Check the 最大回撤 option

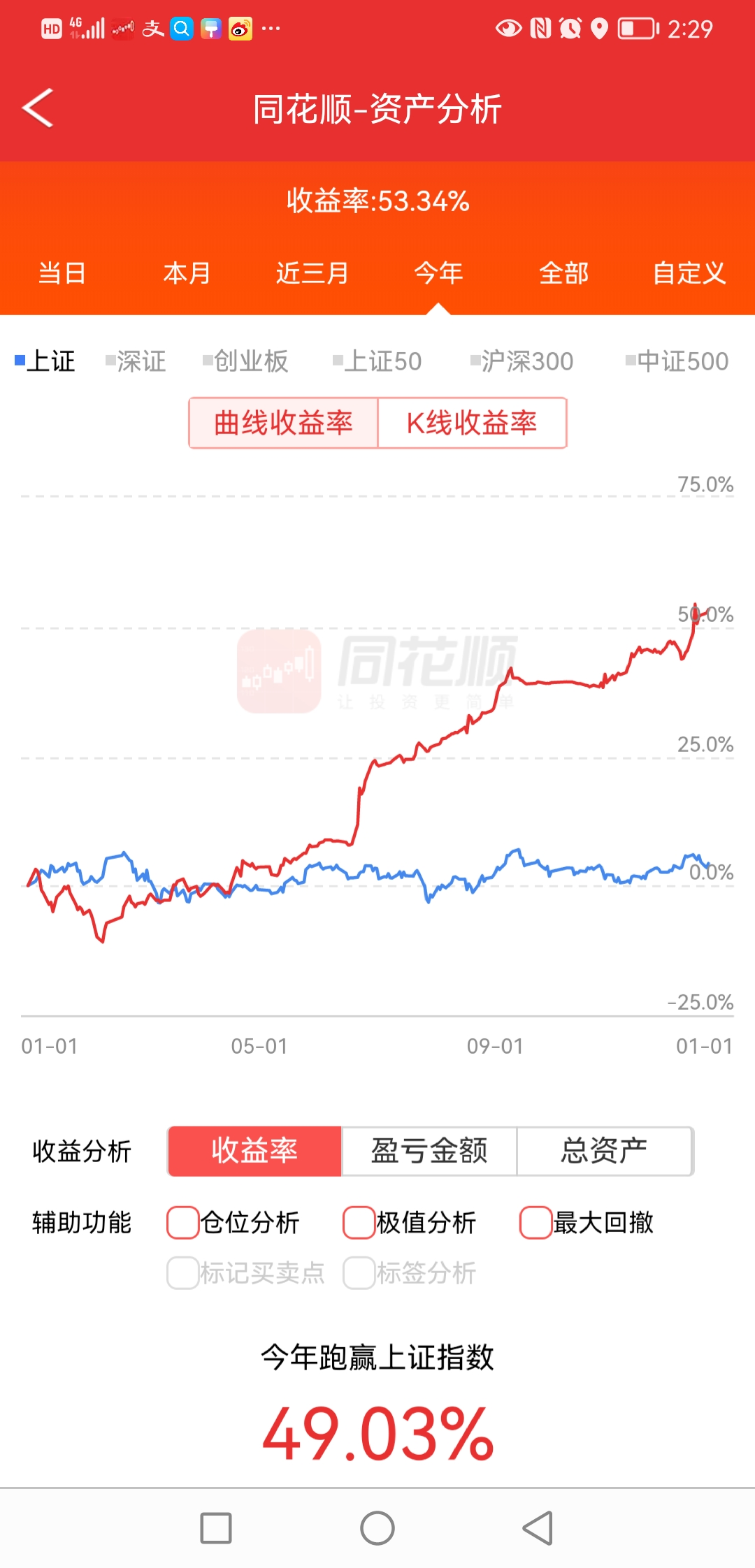click(x=536, y=1223)
